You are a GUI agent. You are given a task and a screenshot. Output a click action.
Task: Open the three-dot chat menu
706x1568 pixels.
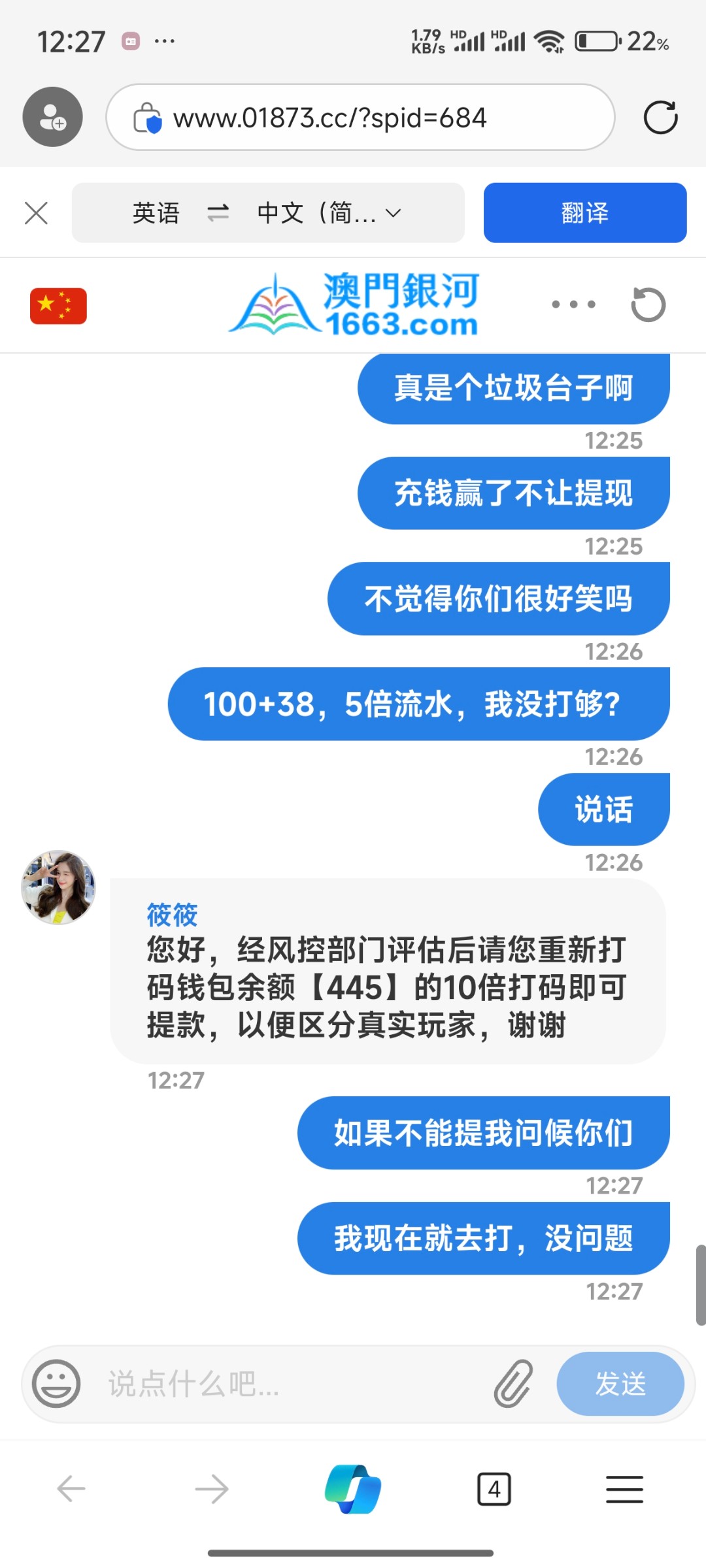click(573, 304)
